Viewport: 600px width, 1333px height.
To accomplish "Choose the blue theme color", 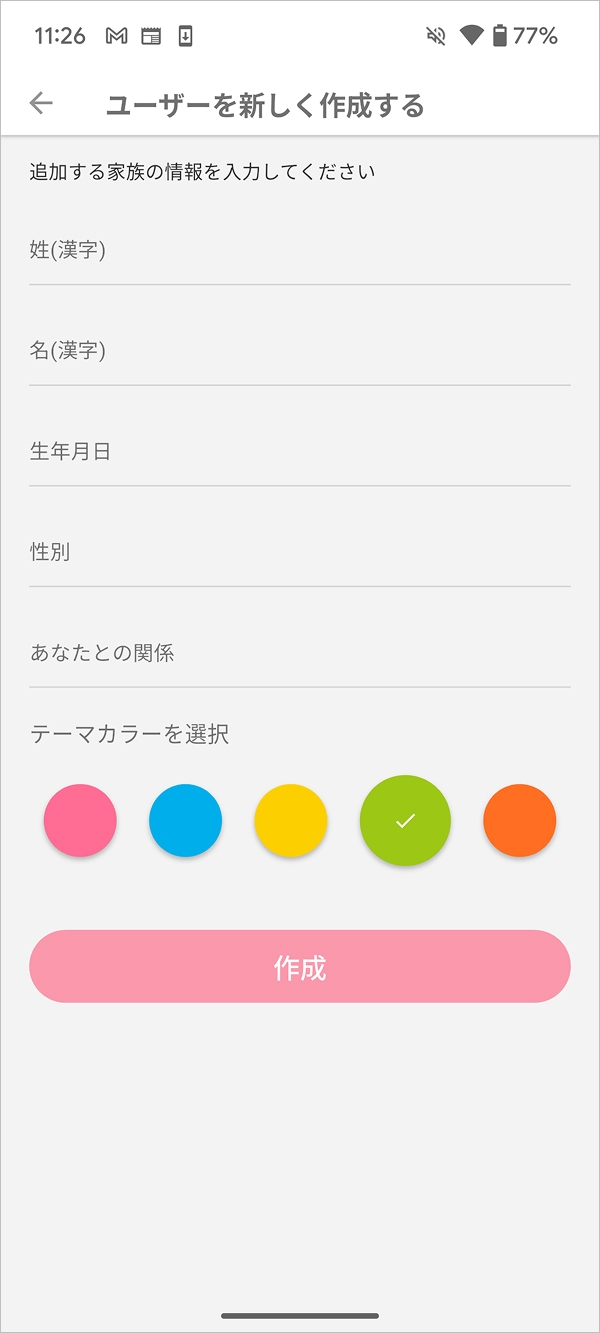I will 186,821.
